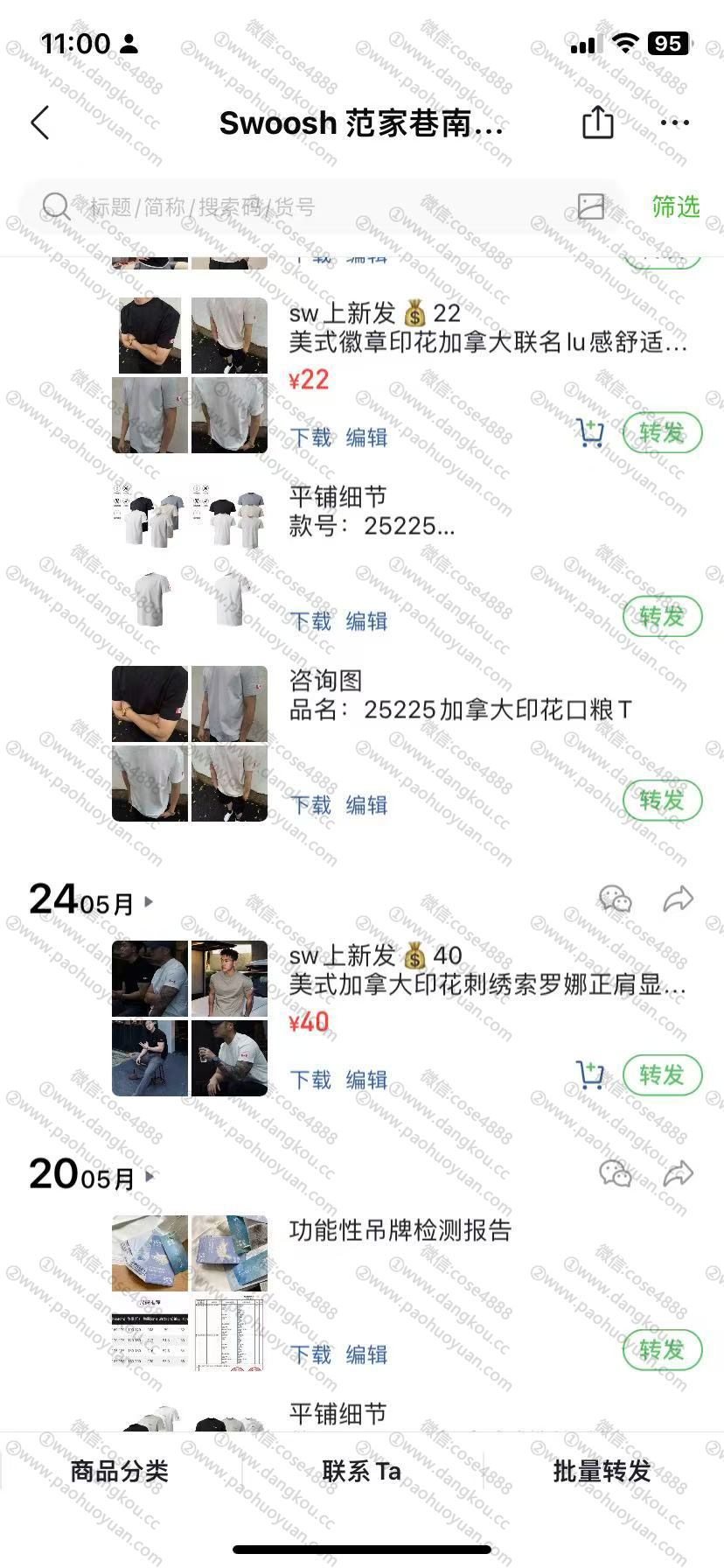Screen dimensions: 724x1568
Task: Download the 功能性吊牌检测报告 post
Action: tap(311, 1354)
